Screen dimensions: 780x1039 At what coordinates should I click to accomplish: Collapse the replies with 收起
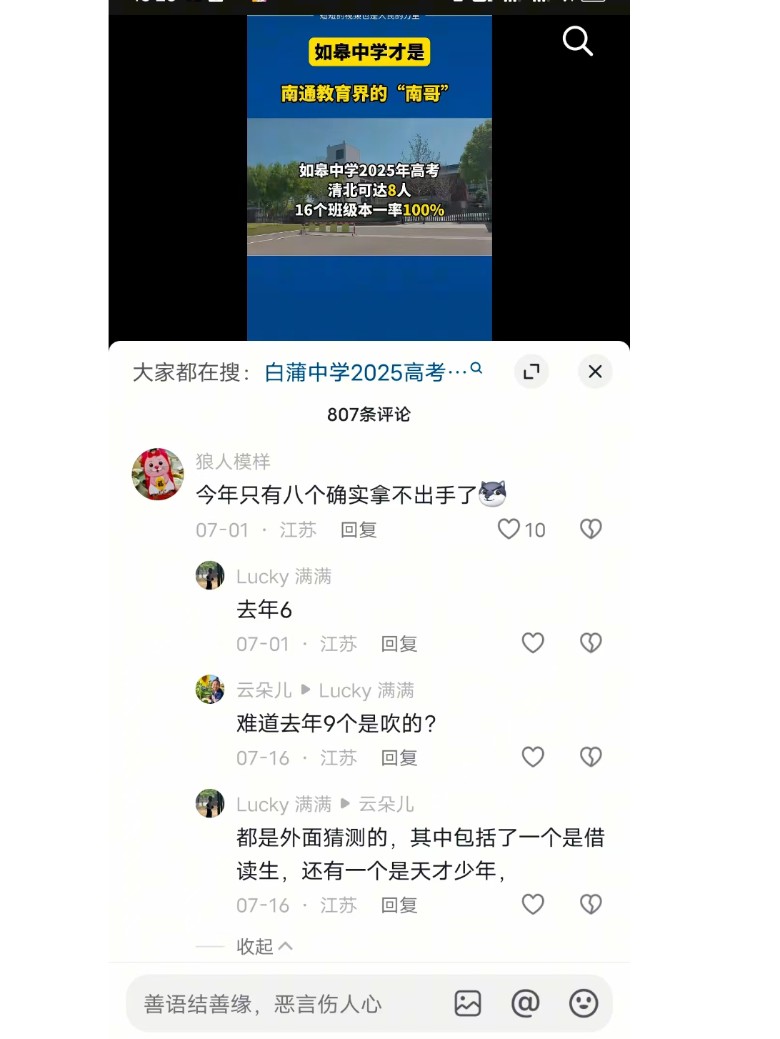click(x=264, y=946)
